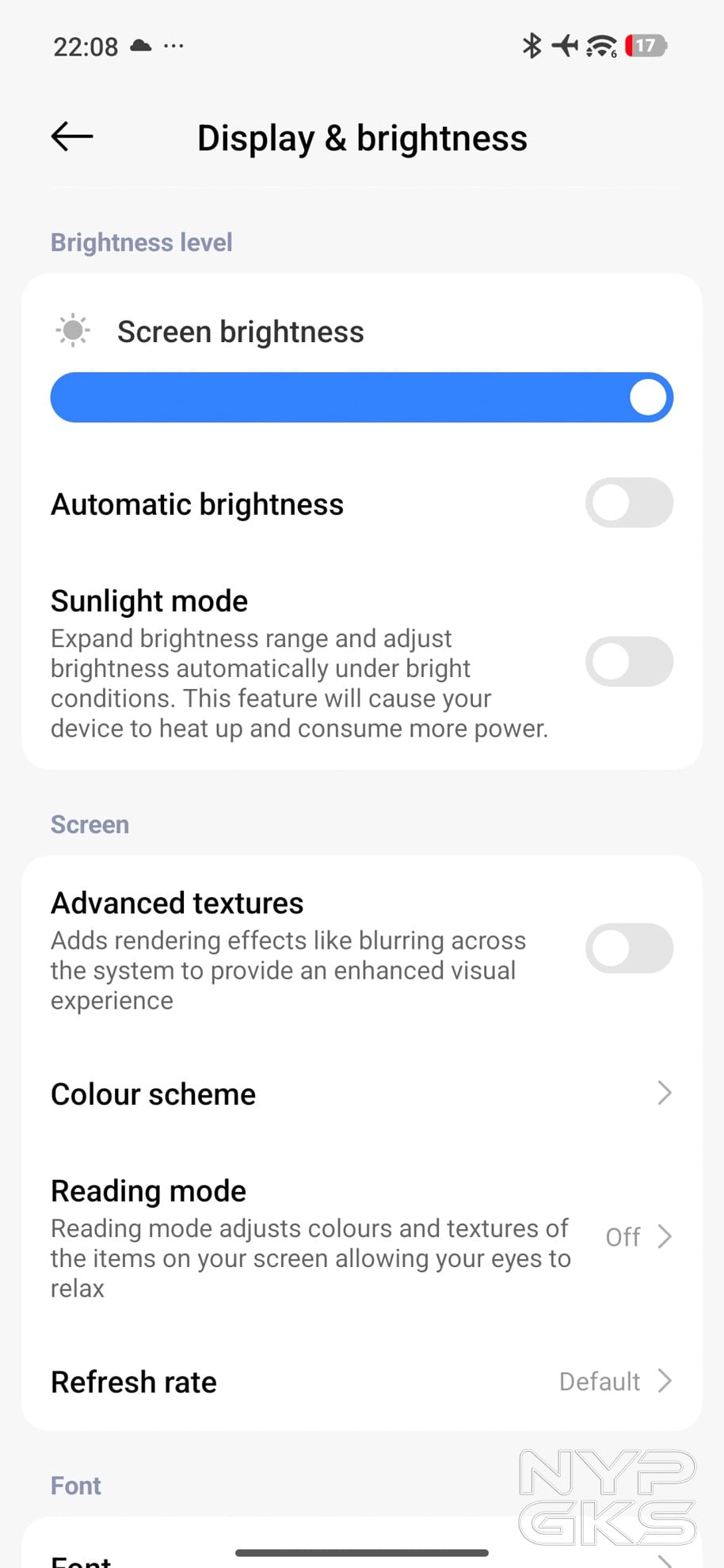Tap the cloud icon beside the clock
Image resolution: width=724 pixels, height=1568 pixels.
[x=140, y=46]
